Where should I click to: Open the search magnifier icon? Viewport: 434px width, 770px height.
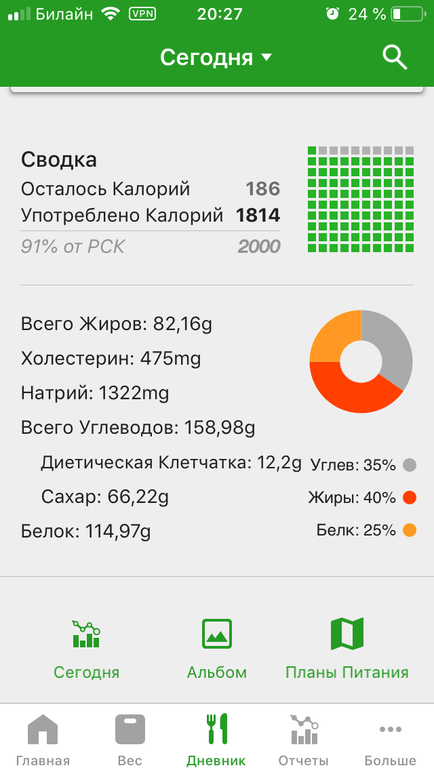[395, 58]
